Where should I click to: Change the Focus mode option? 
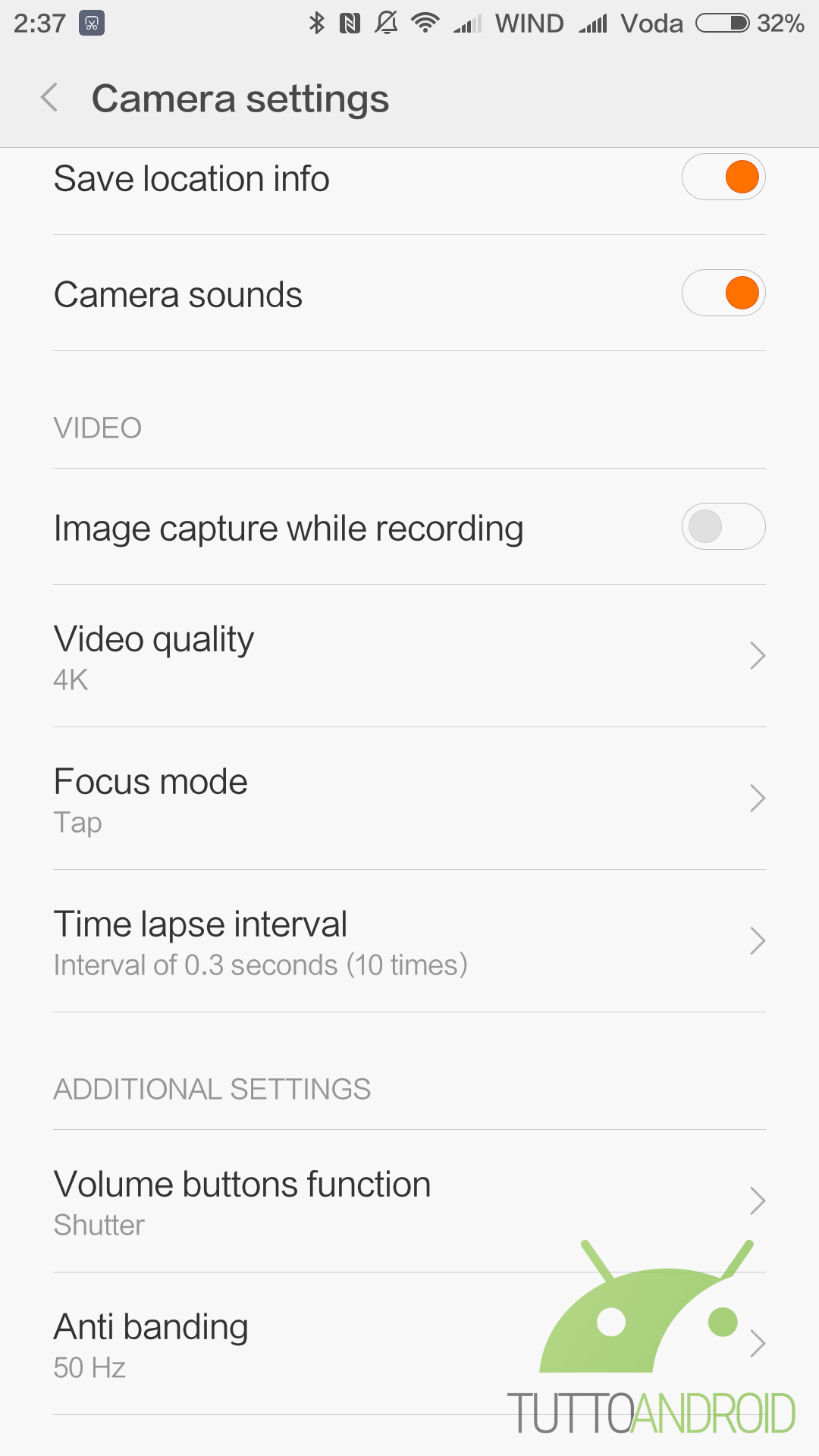pos(409,799)
